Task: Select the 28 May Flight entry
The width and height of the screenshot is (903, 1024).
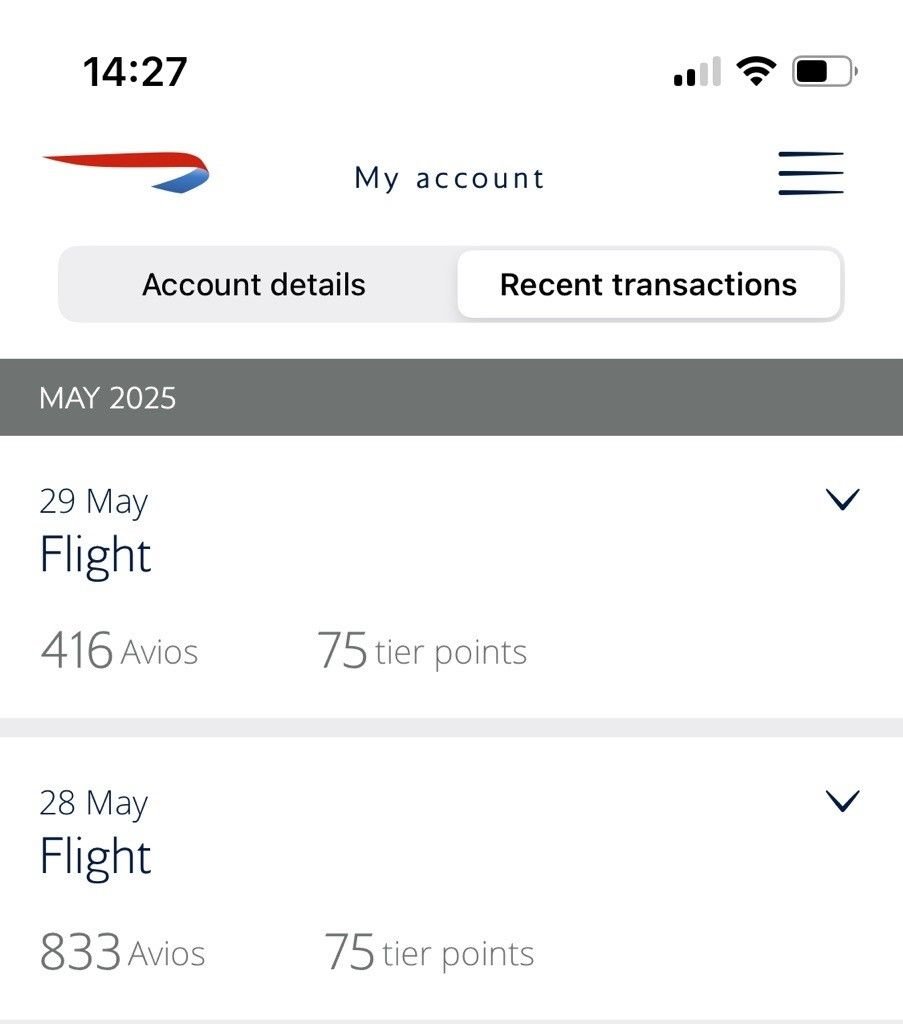Action: [x=96, y=856]
